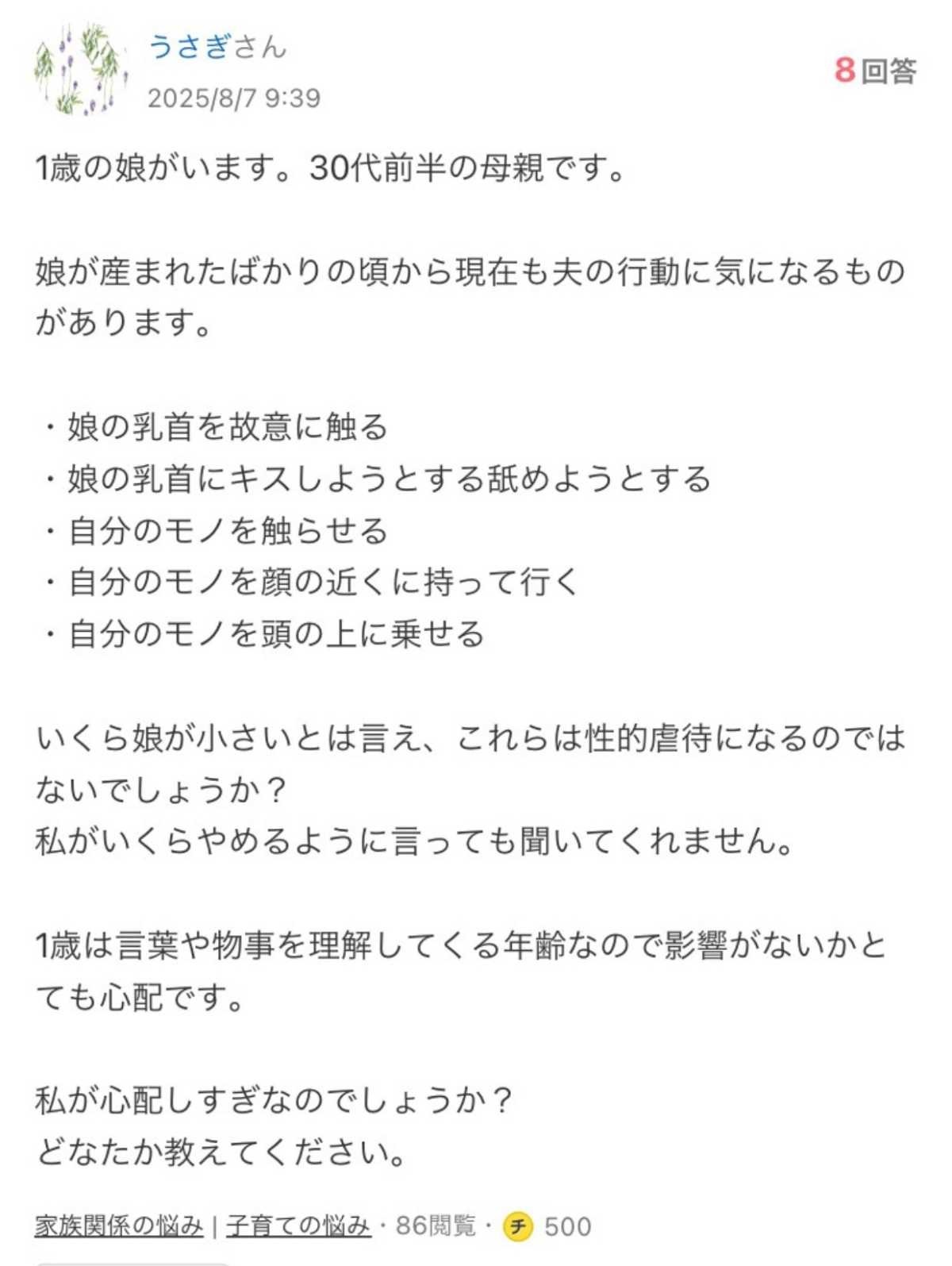
Task: Tap the poster's flower avatar image
Action: (x=80, y=69)
